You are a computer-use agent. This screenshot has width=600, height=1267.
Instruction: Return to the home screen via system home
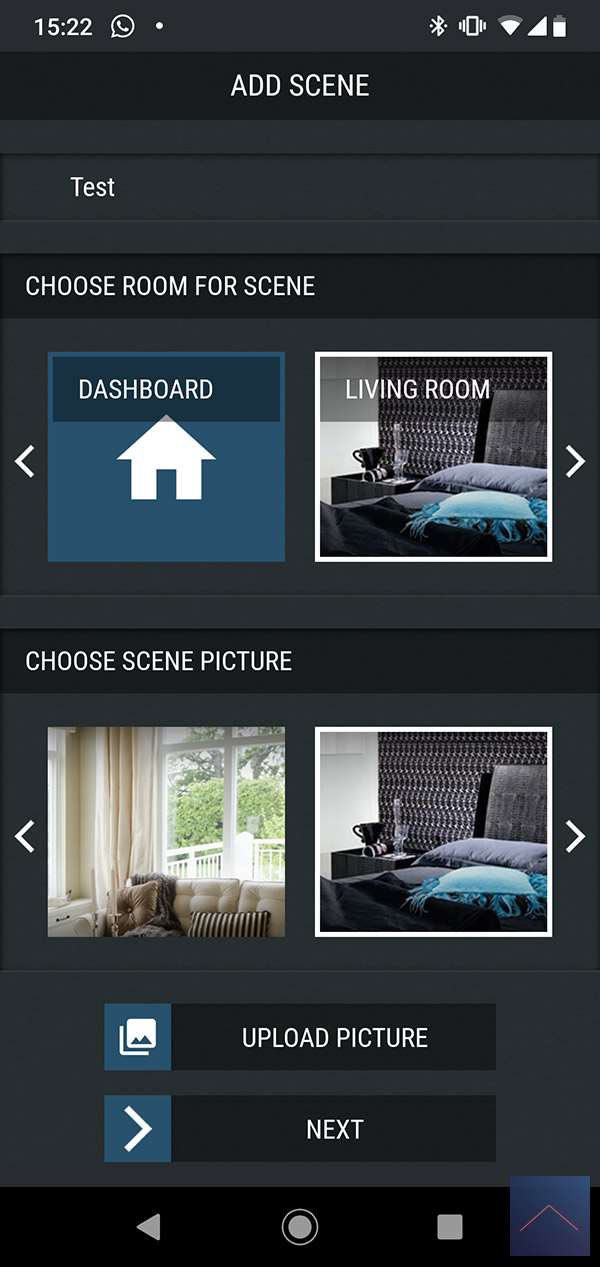(x=300, y=1227)
